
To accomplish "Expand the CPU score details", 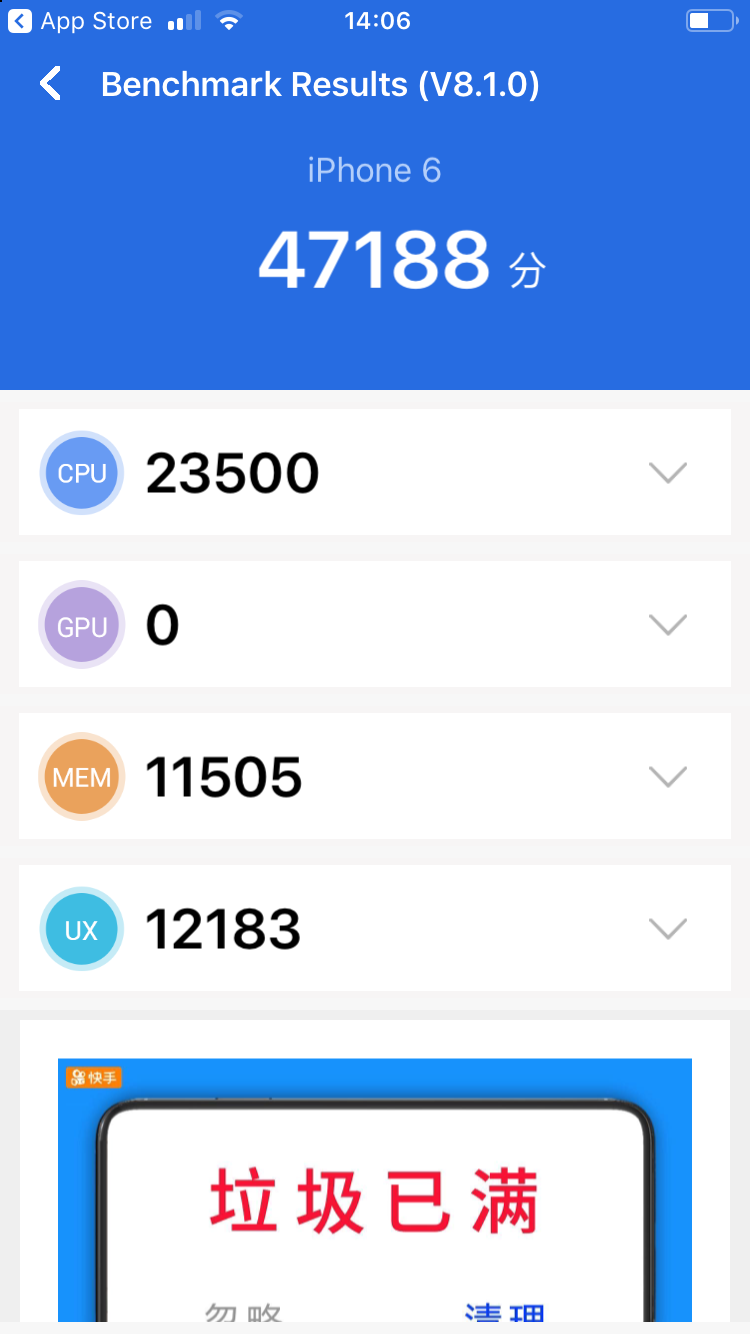I will [667, 472].
